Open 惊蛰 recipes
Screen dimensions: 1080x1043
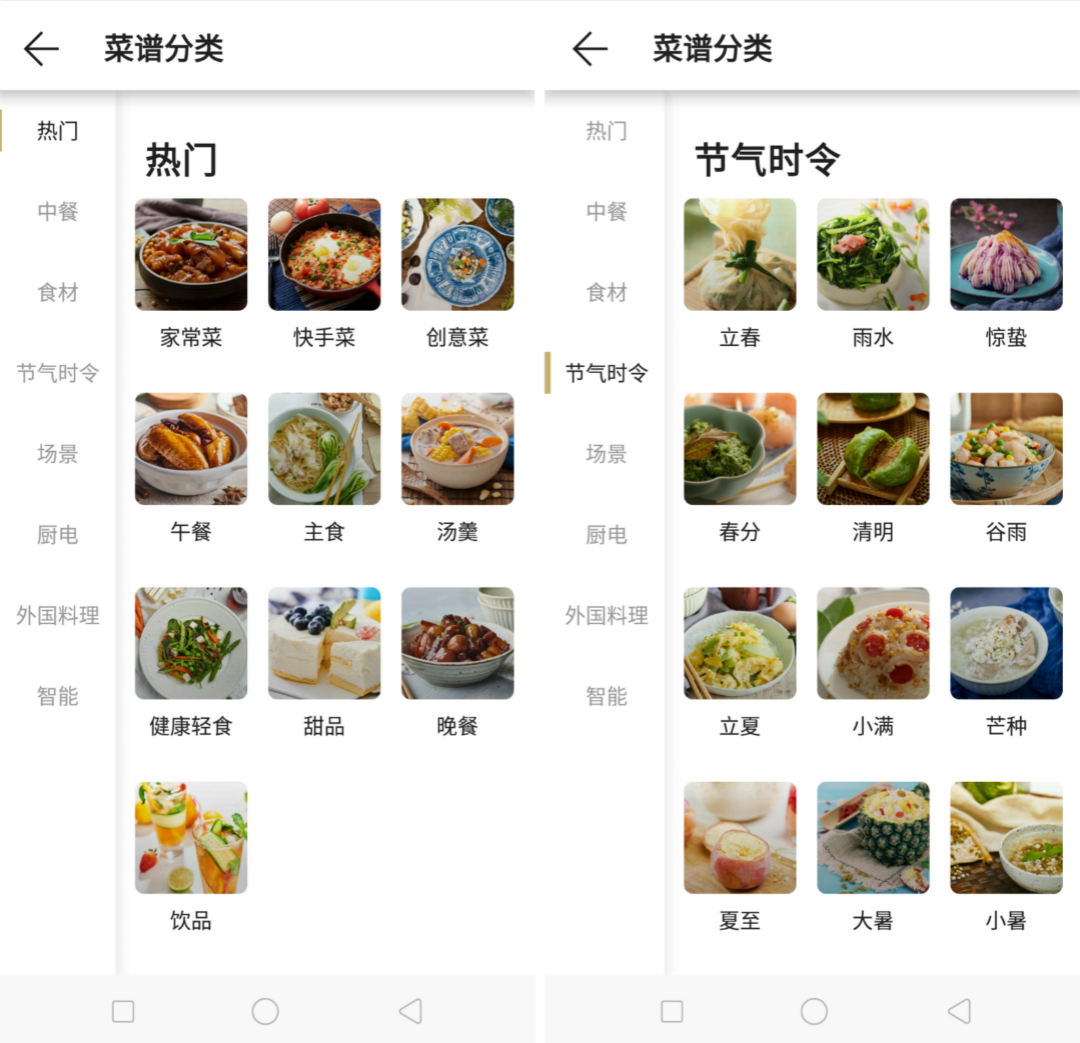click(x=1006, y=255)
